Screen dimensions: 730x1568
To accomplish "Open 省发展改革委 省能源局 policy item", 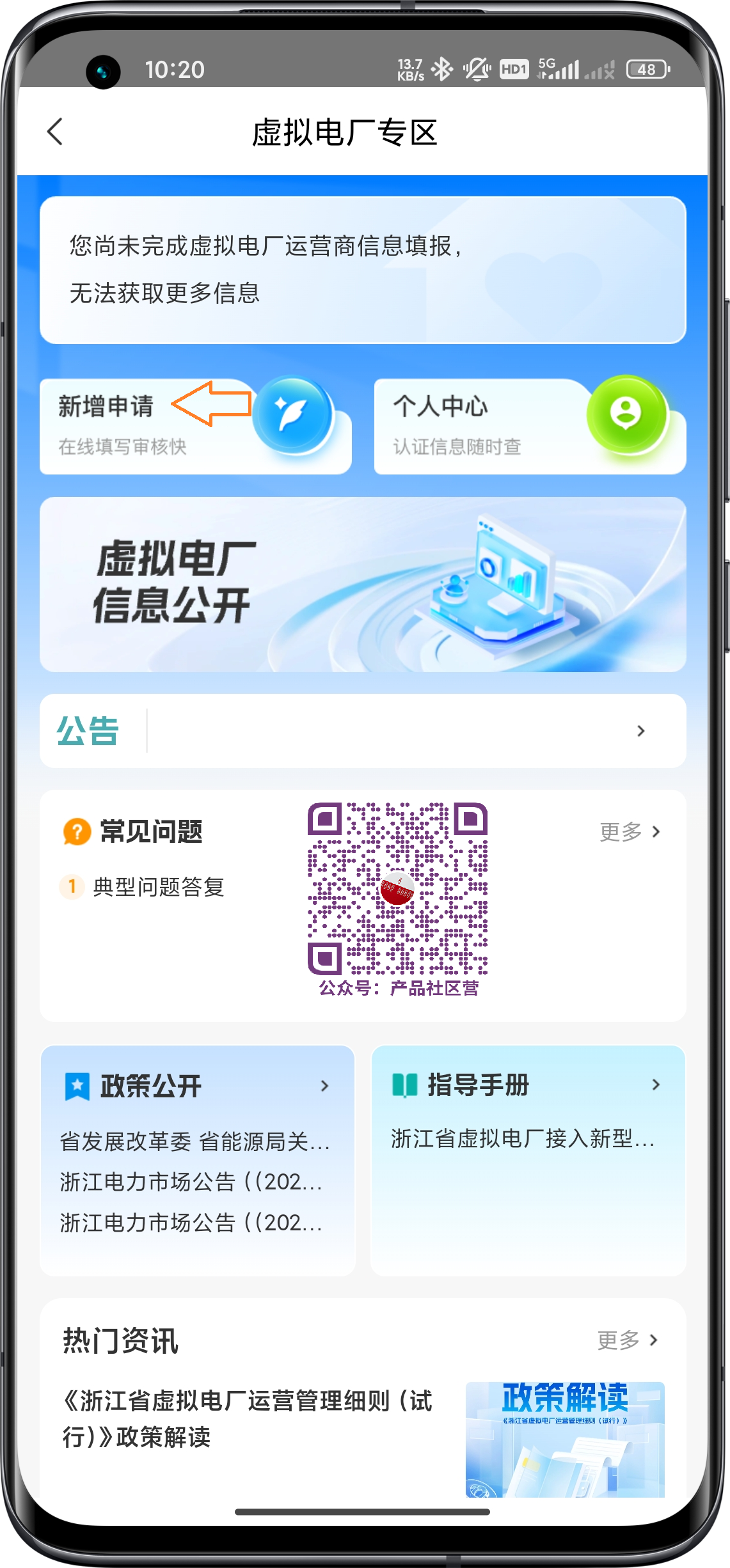I will pos(194,1141).
